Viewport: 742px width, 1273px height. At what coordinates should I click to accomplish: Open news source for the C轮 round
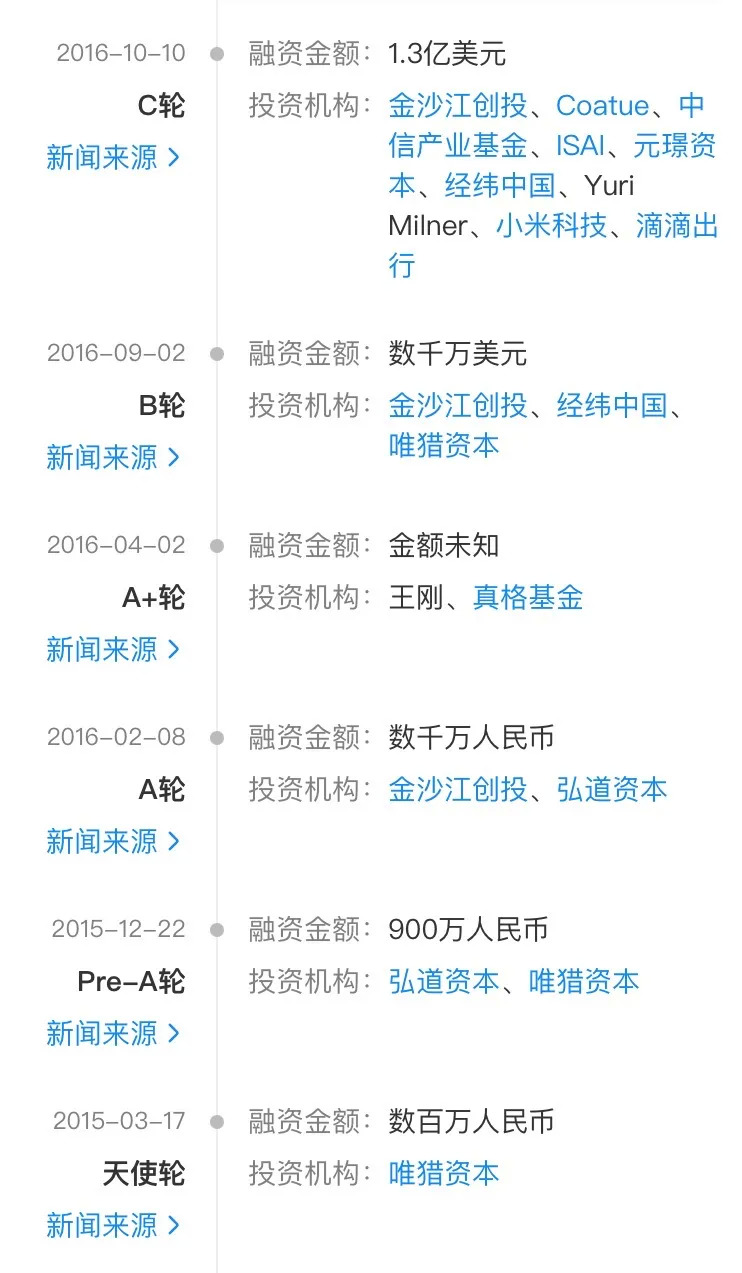(112, 157)
